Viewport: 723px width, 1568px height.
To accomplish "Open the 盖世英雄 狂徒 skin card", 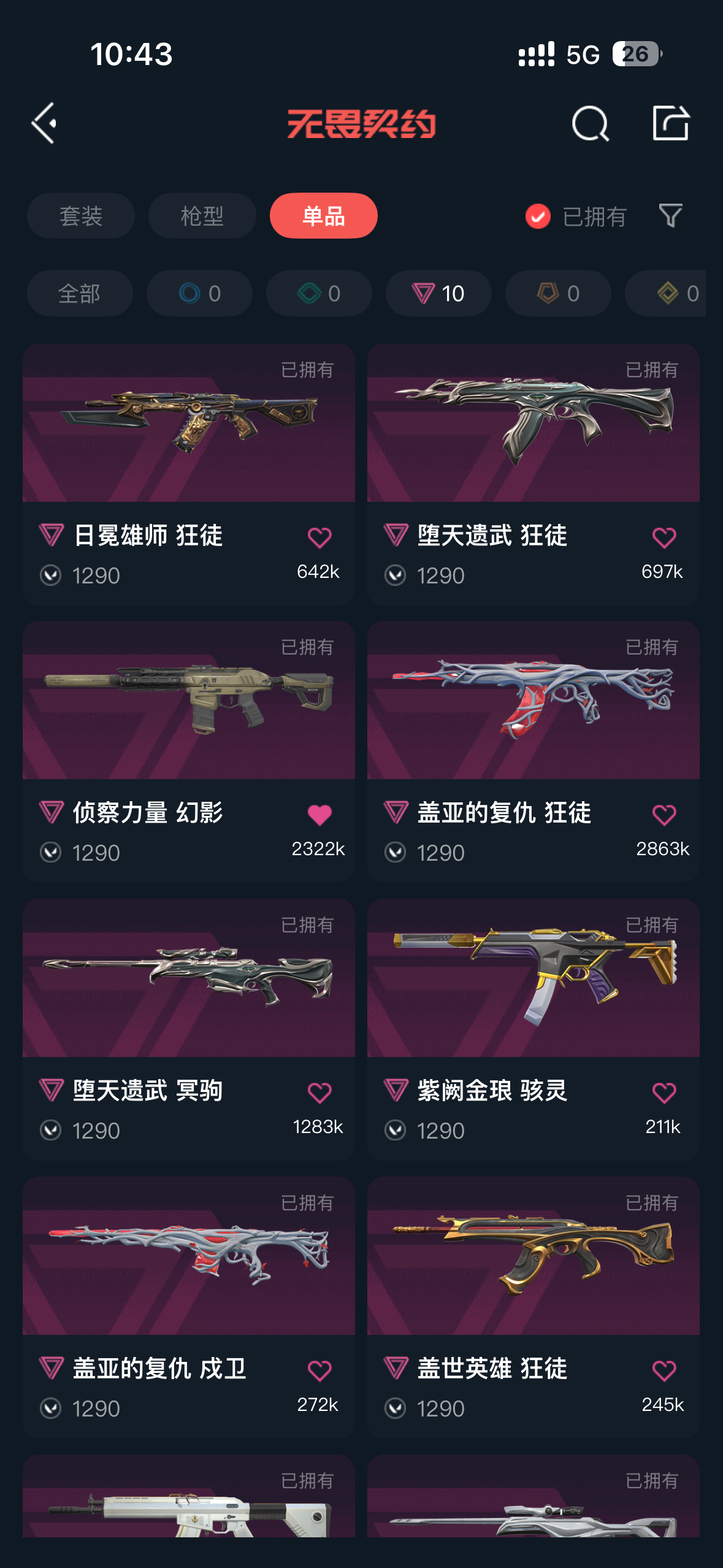I will 533,1256.
